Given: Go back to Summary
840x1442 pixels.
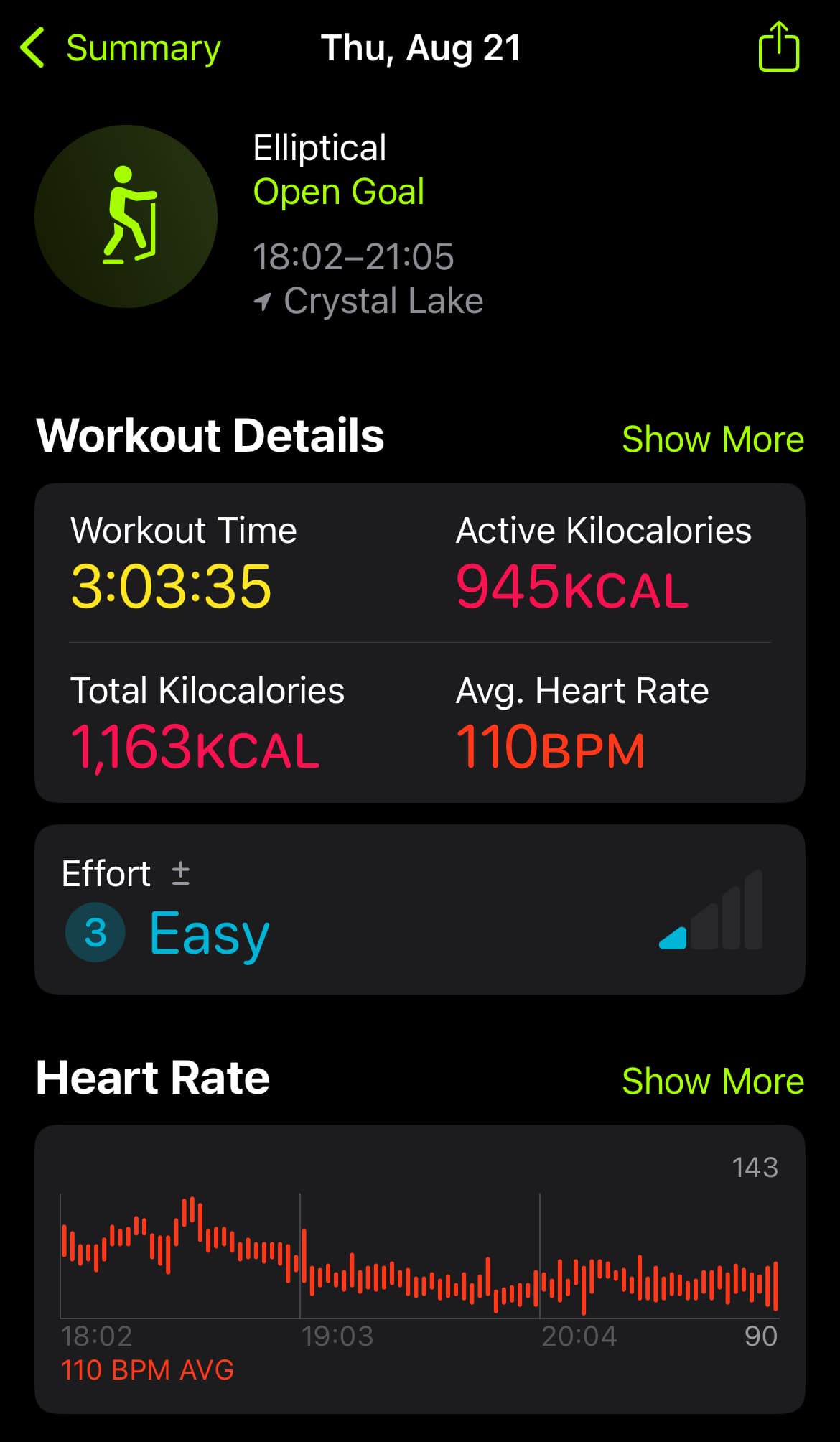Looking at the screenshot, I should pyautogui.click(x=121, y=49).
